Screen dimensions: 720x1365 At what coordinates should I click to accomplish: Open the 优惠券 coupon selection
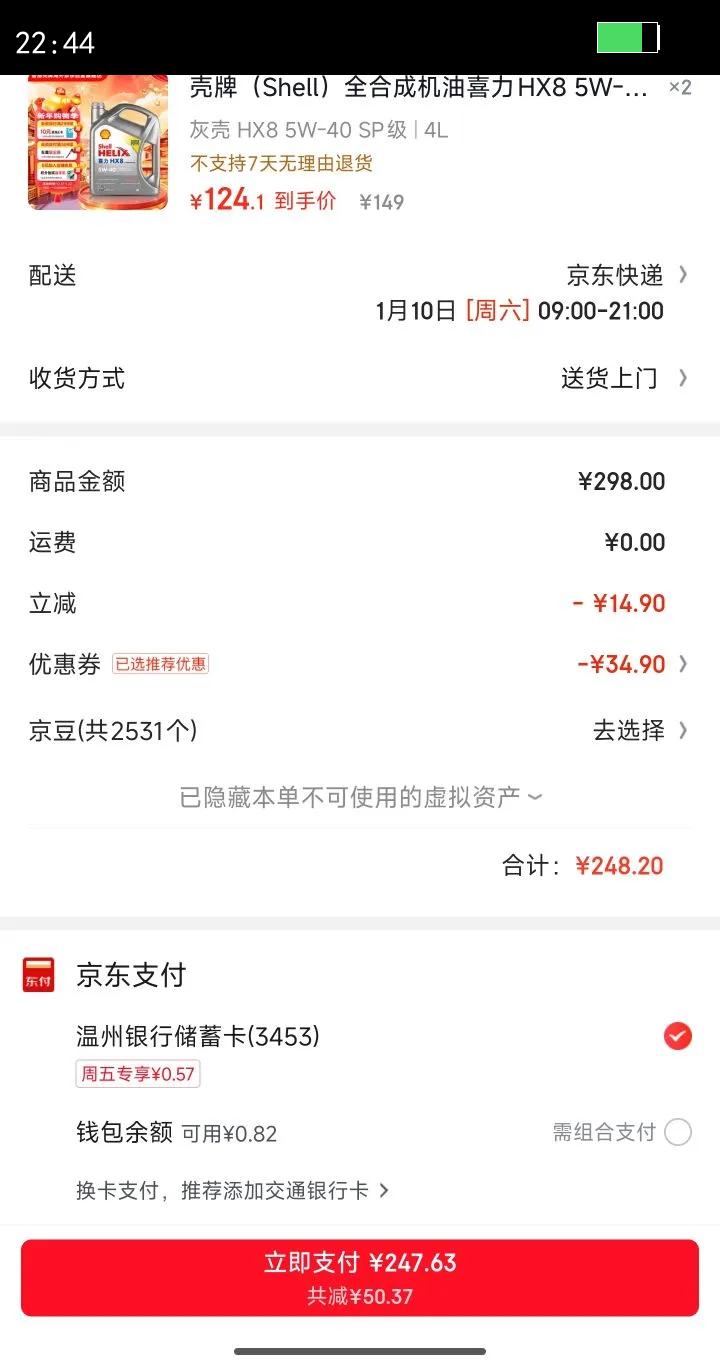click(632, 664)
